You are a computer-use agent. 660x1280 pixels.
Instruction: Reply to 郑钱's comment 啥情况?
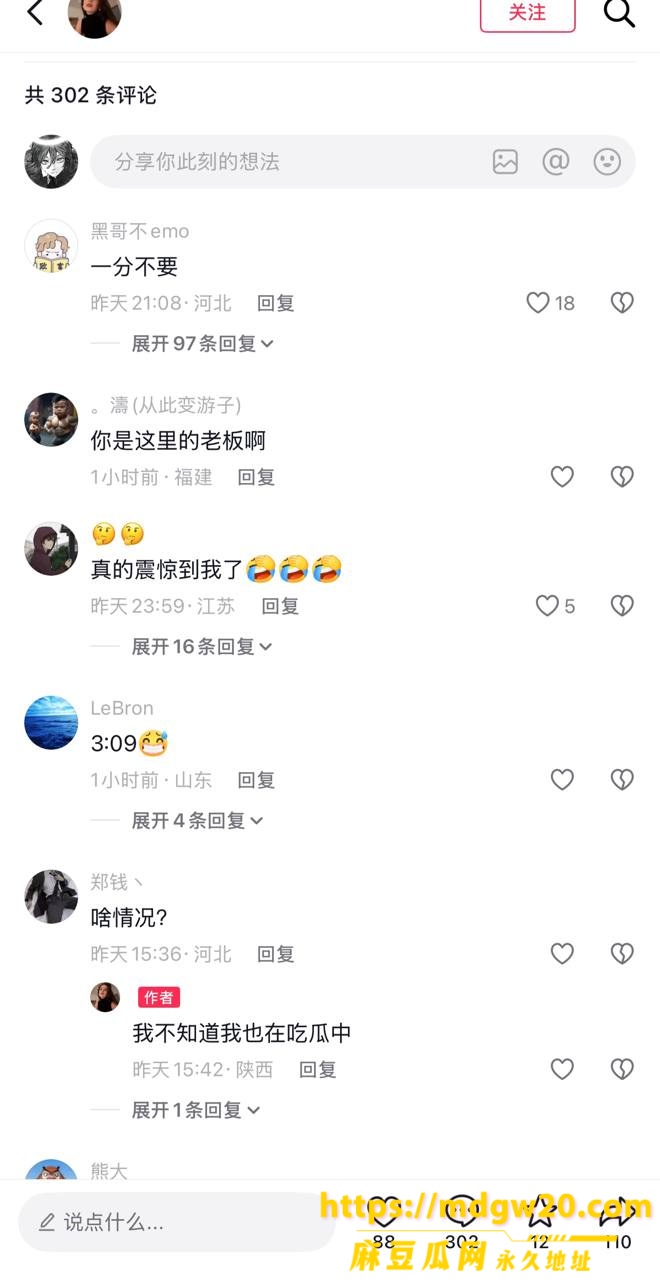[x=276, y=954]
